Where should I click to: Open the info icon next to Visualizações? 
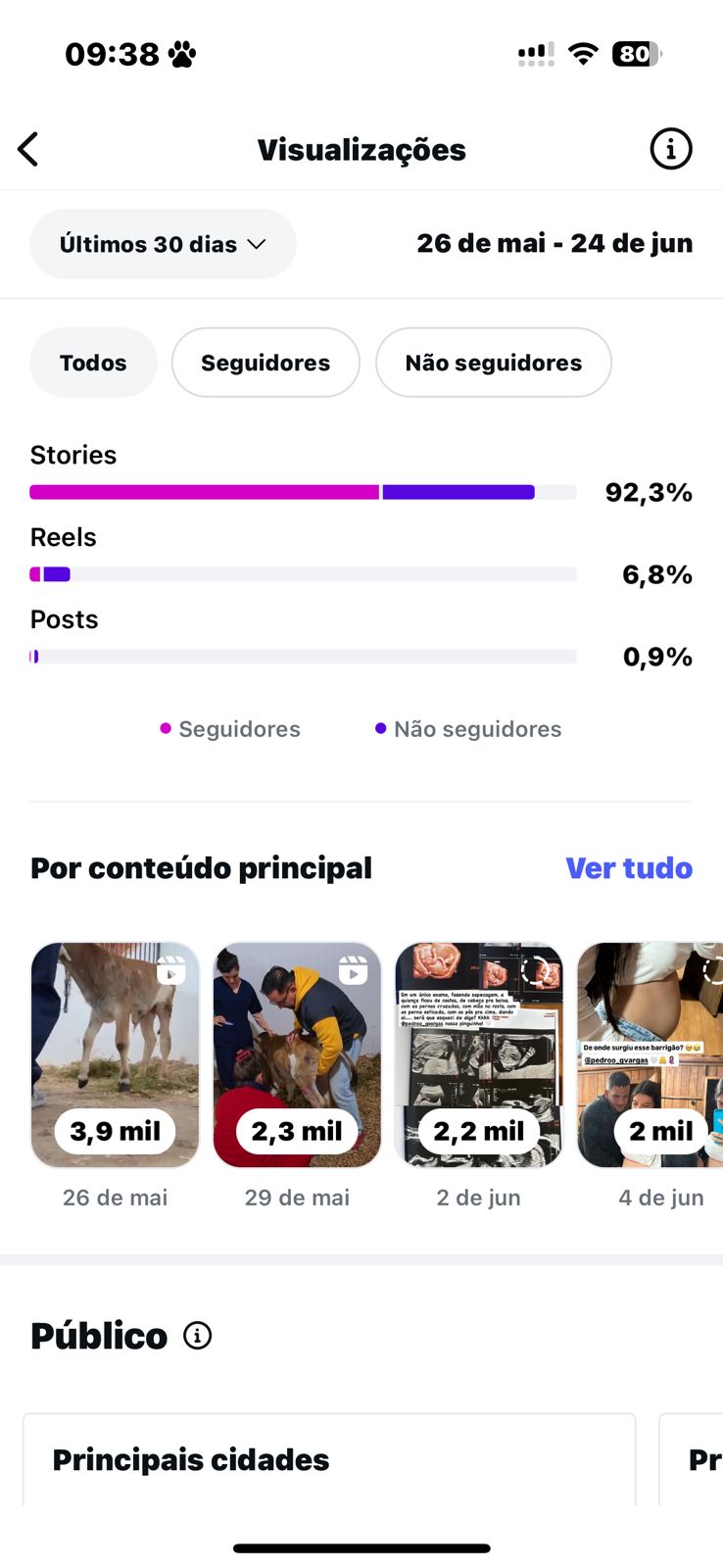[x=671, y=149]
